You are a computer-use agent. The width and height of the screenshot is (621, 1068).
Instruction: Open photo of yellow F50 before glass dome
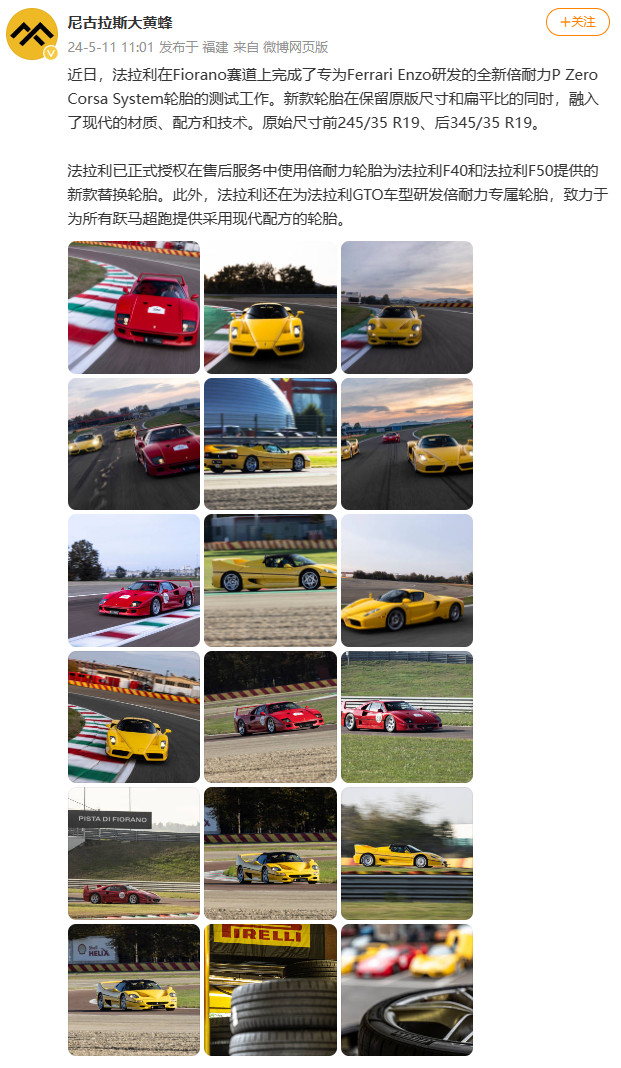(270, 444)
